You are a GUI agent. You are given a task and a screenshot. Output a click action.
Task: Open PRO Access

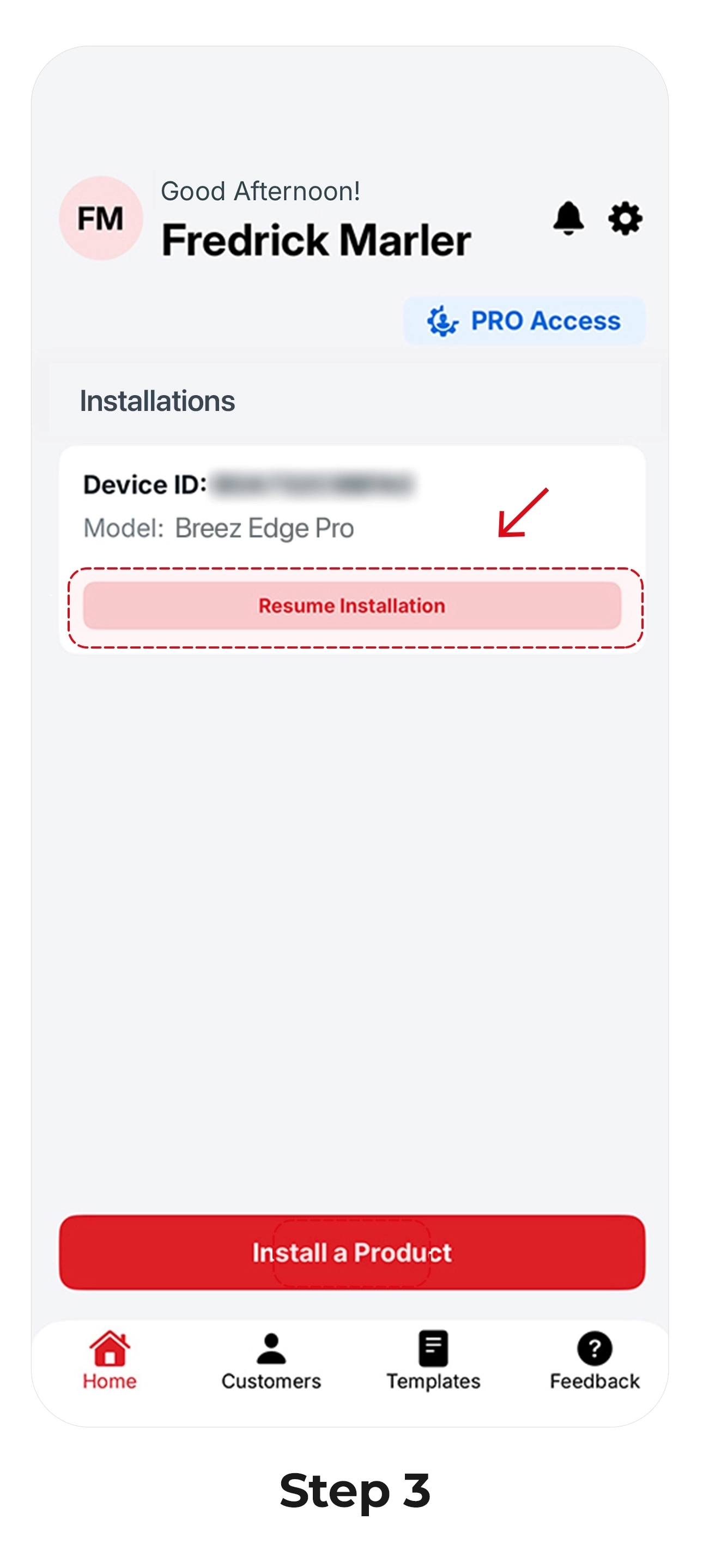[524, 321]
